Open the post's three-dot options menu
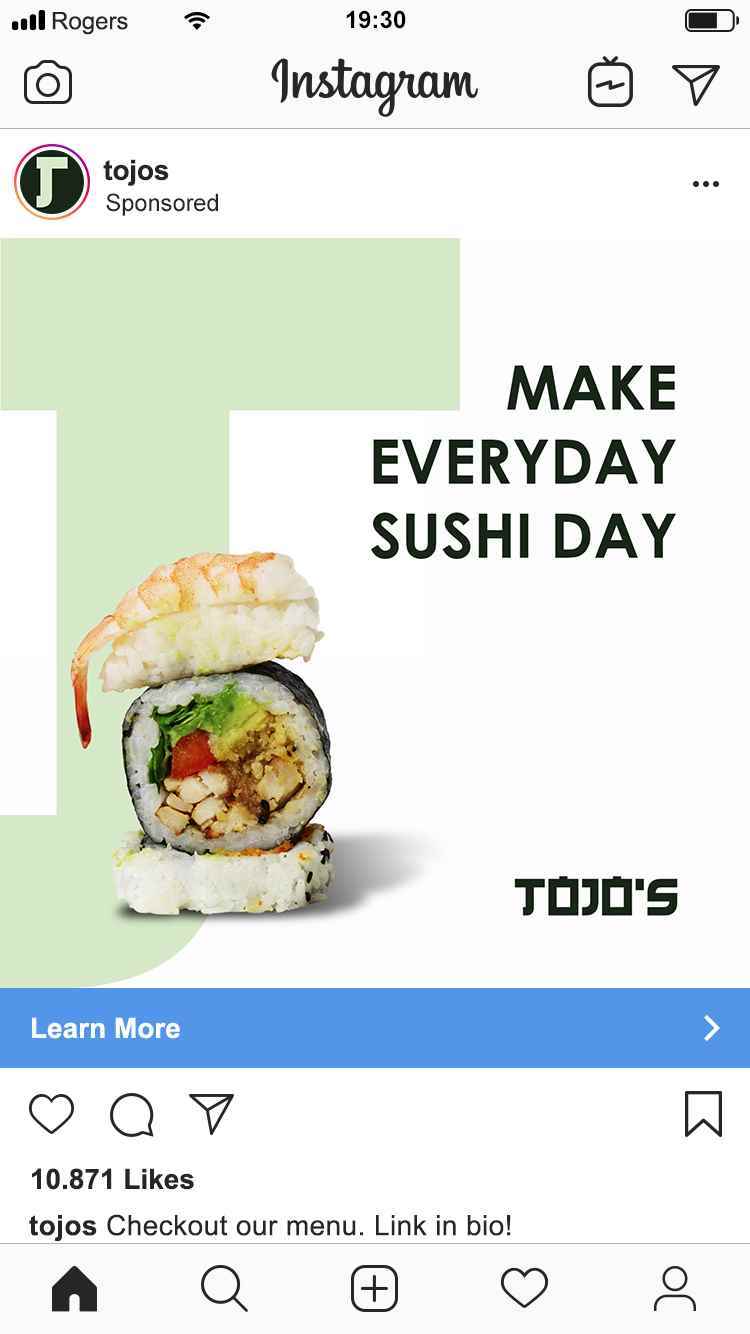The height and width of the screenshot is (1334, 750). pos(705,184)
